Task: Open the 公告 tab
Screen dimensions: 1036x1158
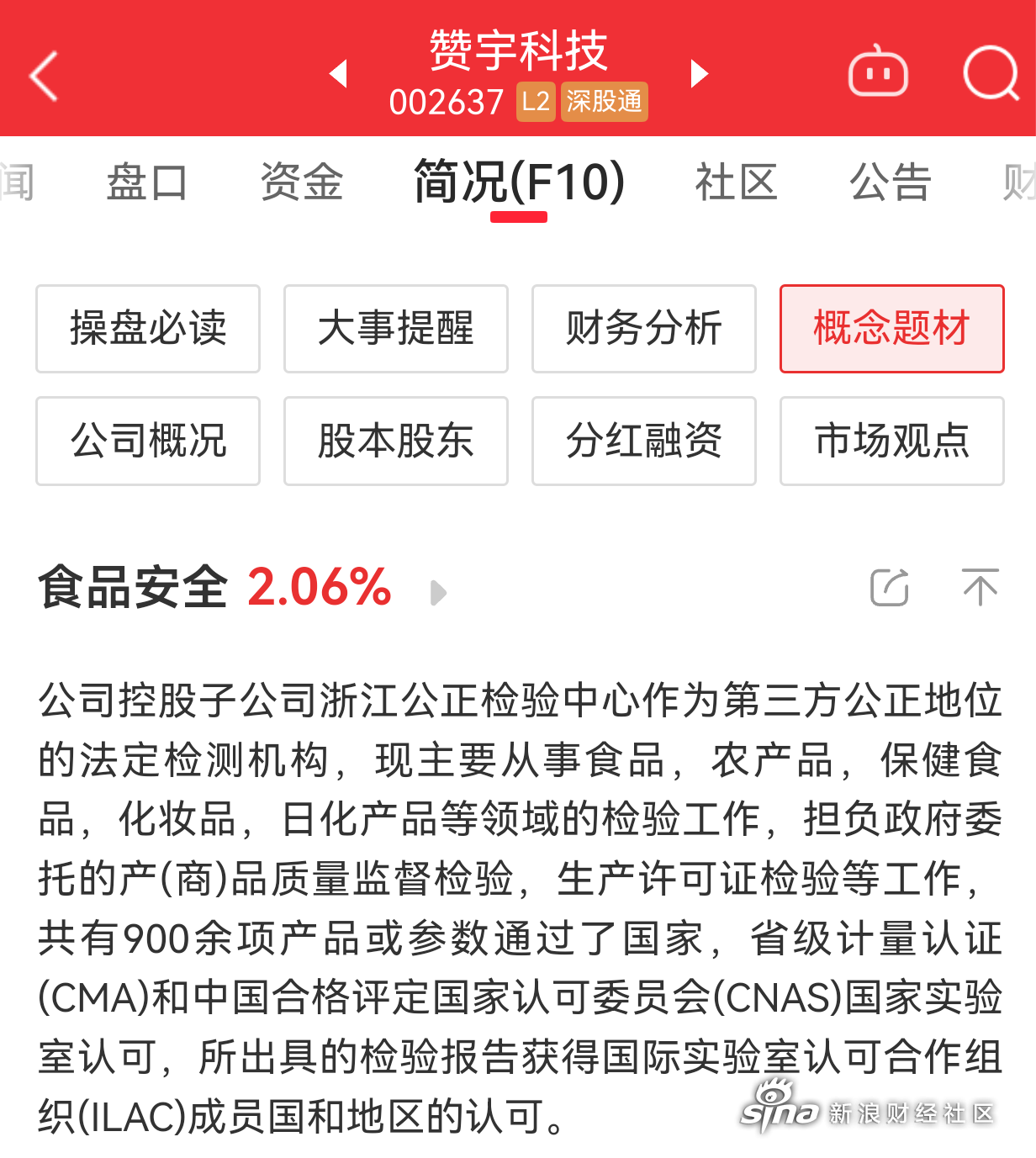Action: (890, 182)
